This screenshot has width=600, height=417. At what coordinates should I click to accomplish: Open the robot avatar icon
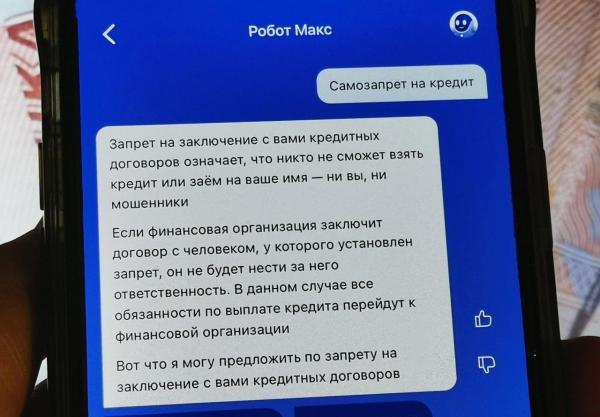click(463, 24)
